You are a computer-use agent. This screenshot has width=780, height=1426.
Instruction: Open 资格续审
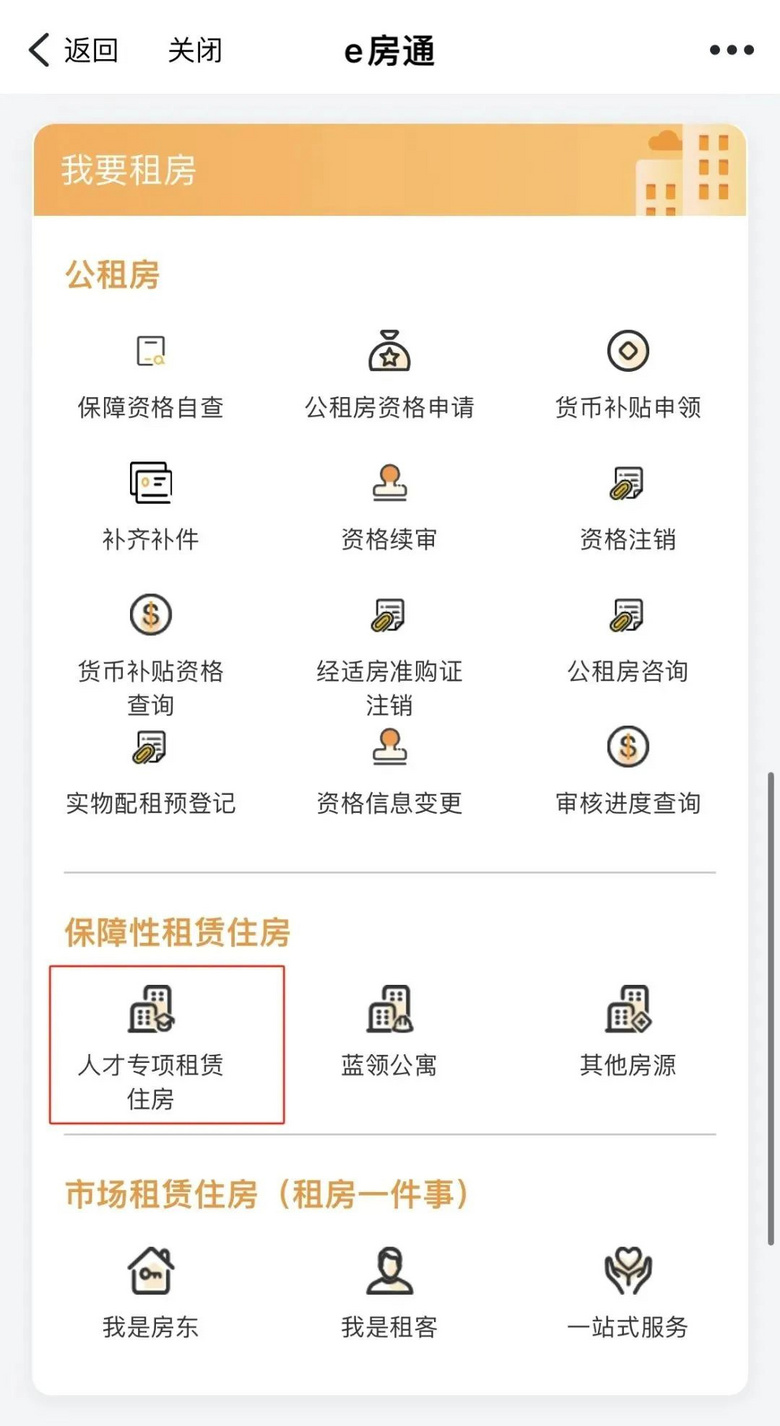[389, 507]
